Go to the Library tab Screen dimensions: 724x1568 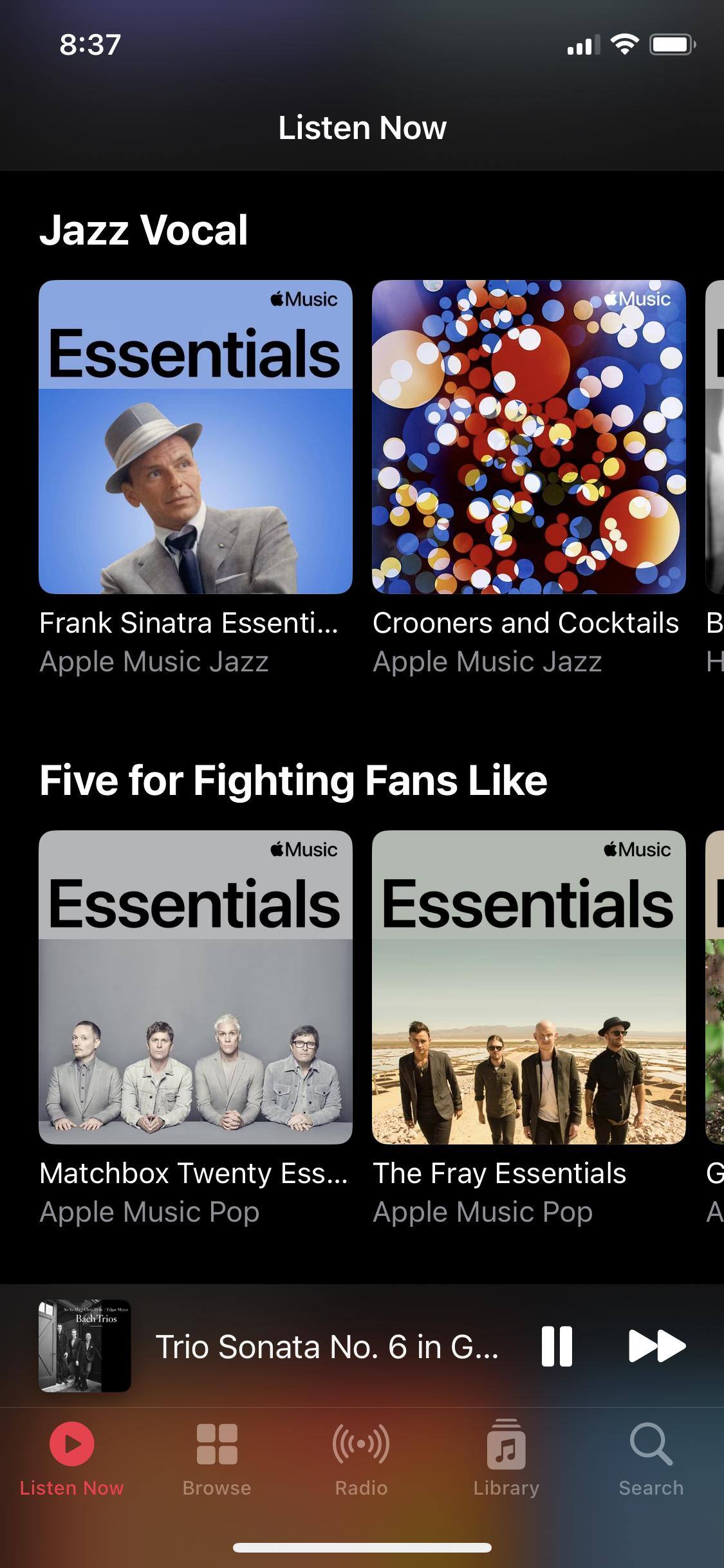click(506, 1459)
